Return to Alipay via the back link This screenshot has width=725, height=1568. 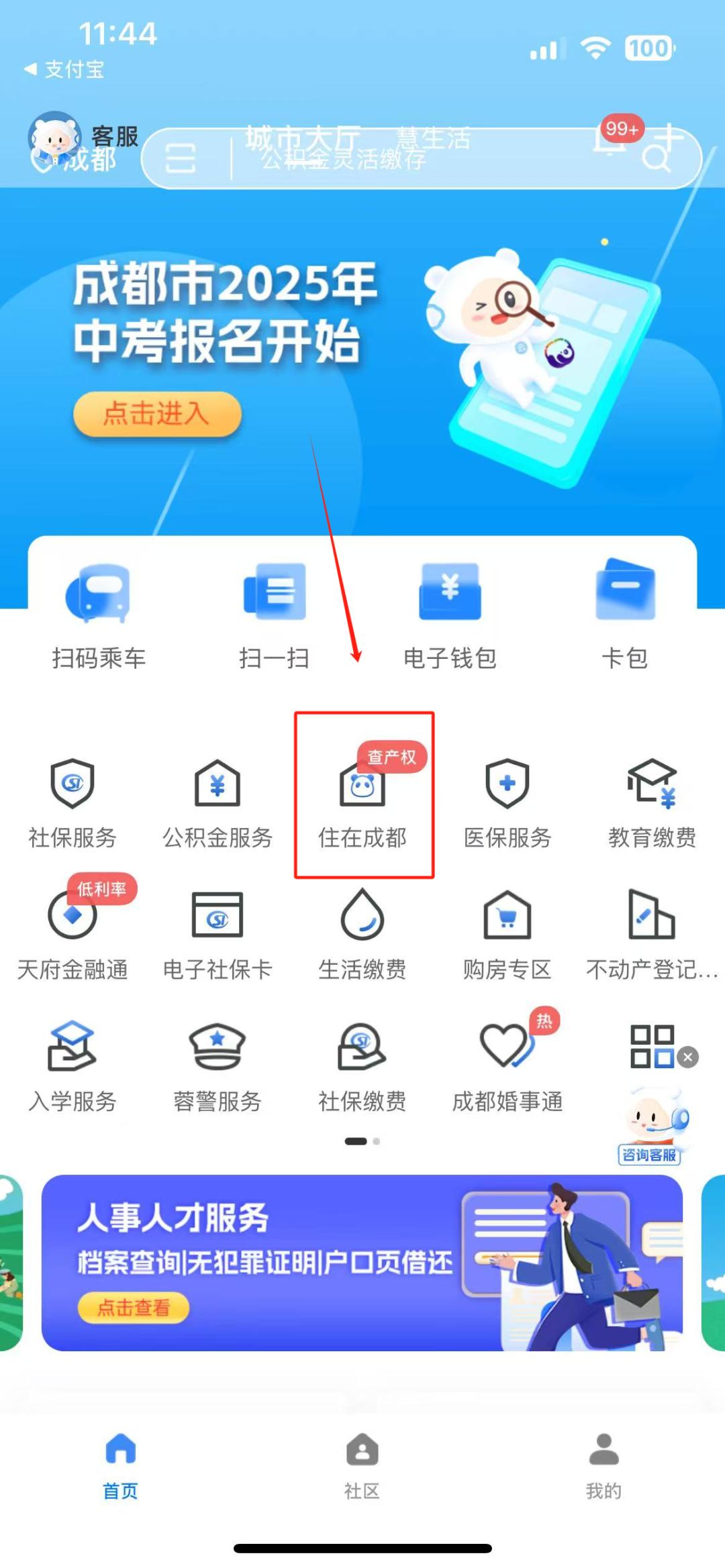point(64,69)
